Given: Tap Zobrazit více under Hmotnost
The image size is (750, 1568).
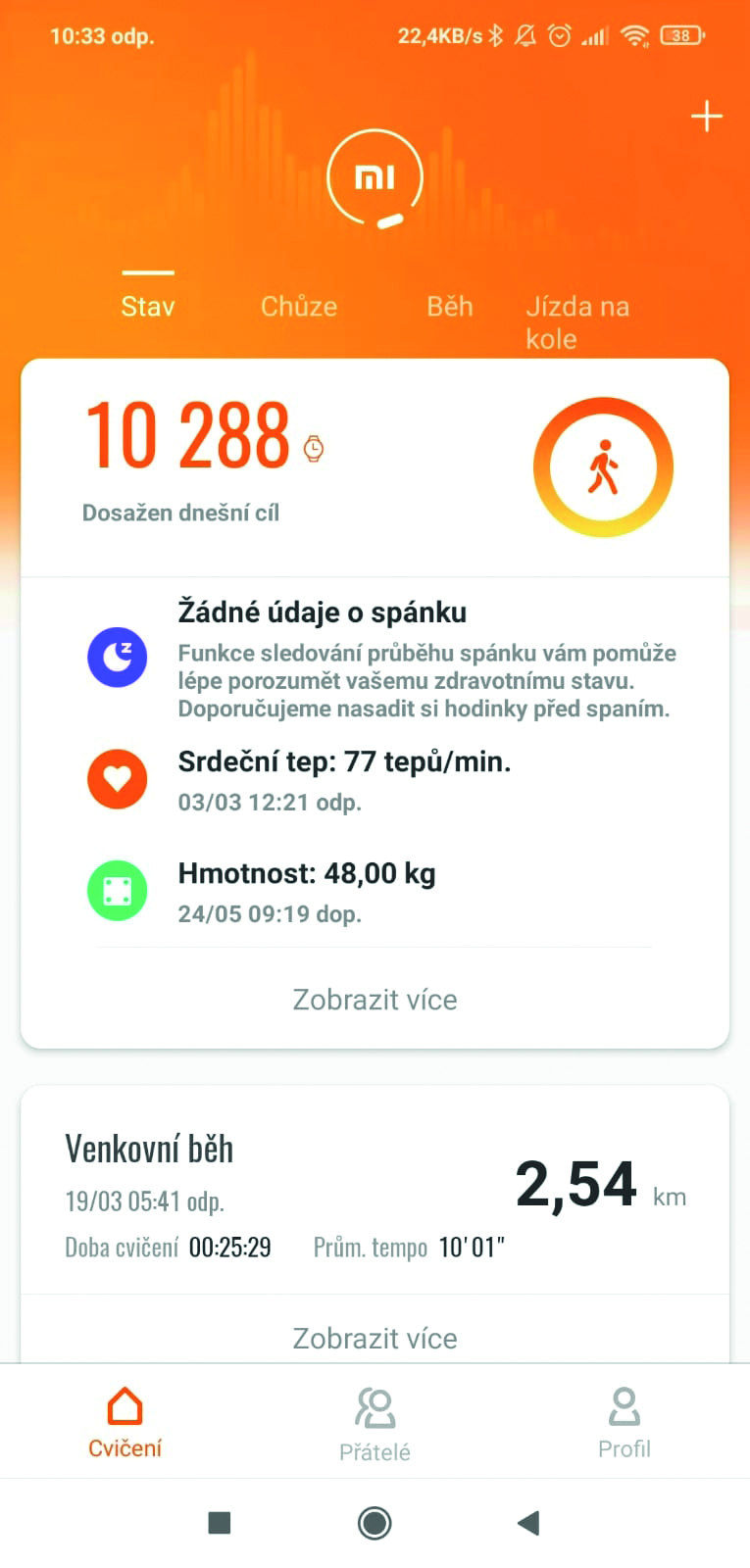Looking at the screenshot, I should point(375,1000).
